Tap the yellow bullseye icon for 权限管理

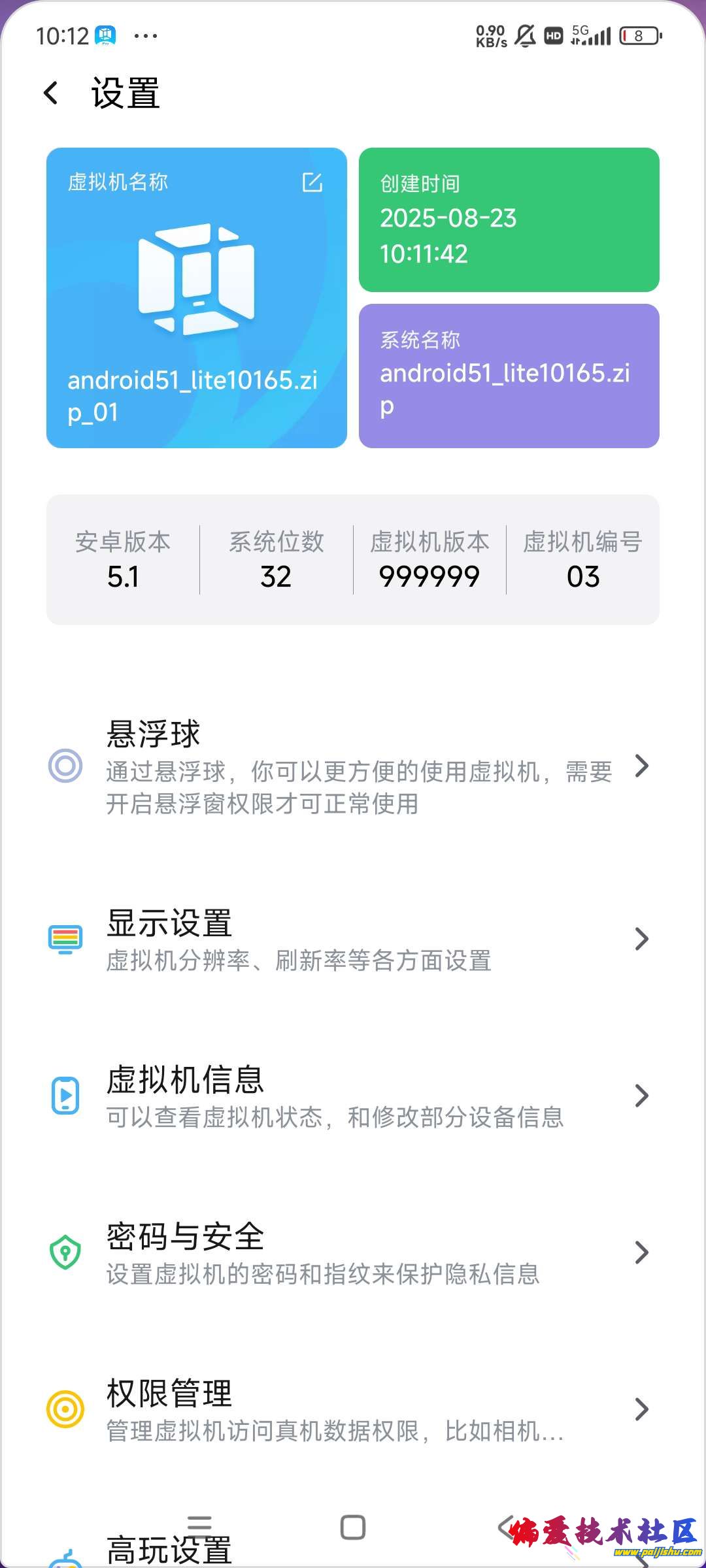point(63,1408)
